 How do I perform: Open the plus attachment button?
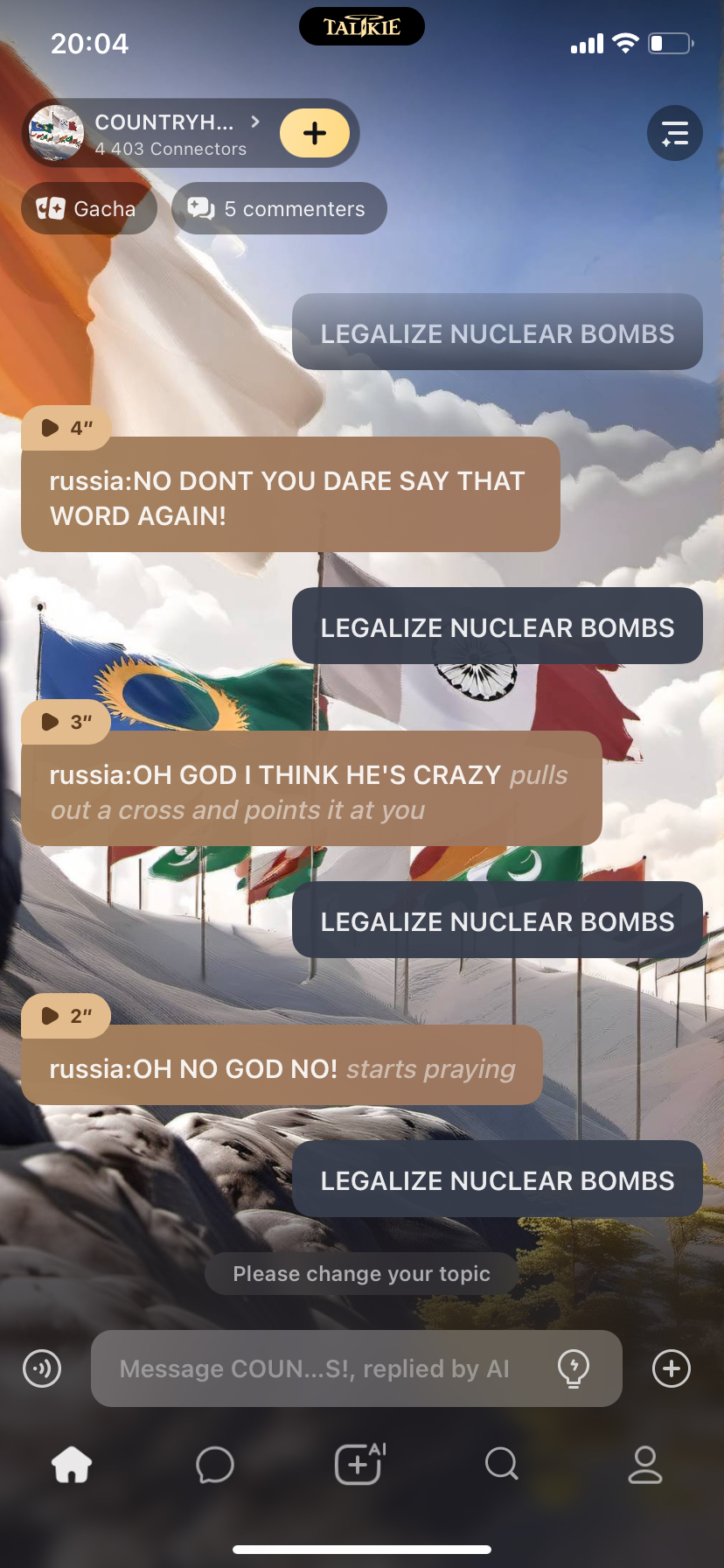[672, 1368]
